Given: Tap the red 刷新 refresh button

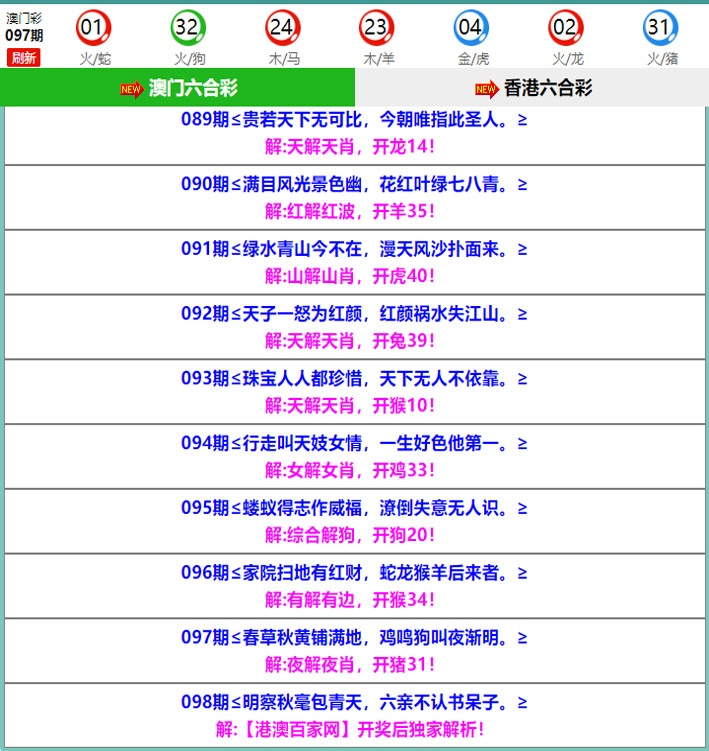Looking at the screenshot, I should pyautogui.click(x=23, y=58).
